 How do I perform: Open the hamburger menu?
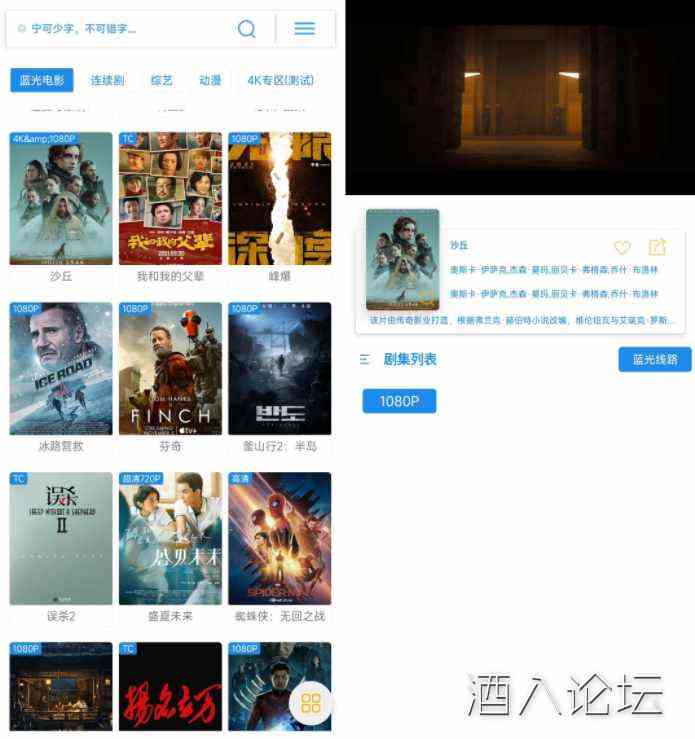point(305,29)
